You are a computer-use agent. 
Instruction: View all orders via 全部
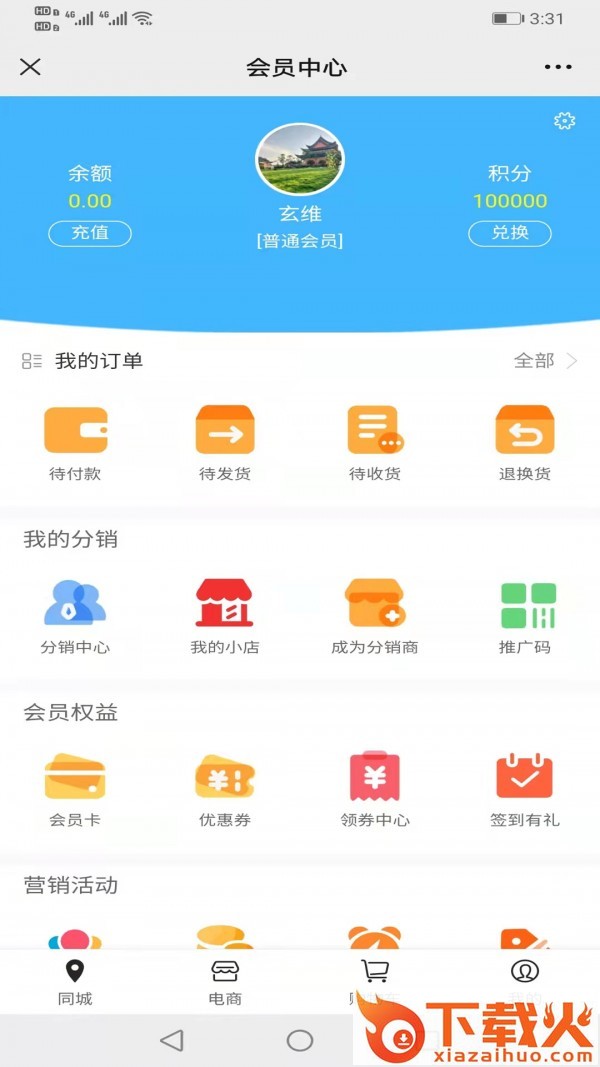545,361
